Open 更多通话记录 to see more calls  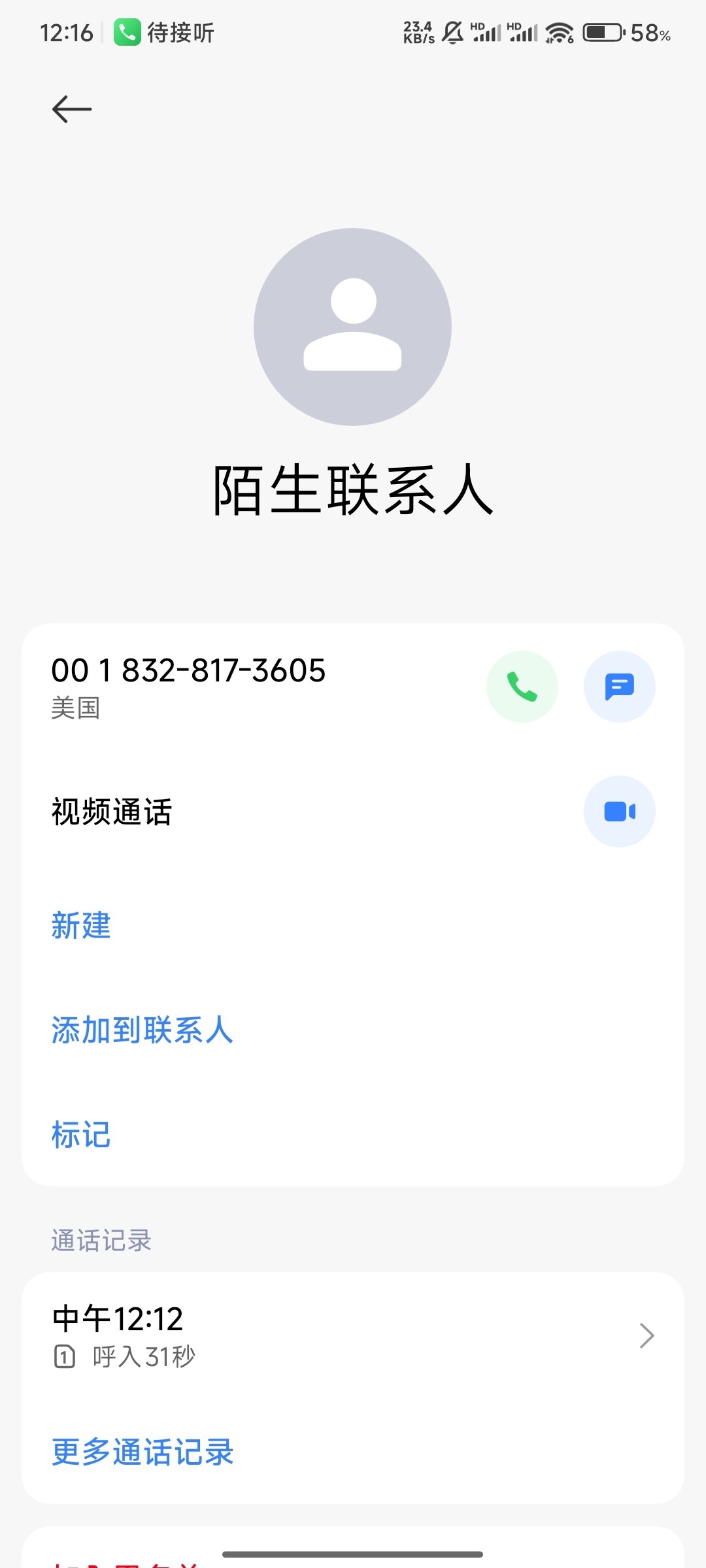[141, 1452]
